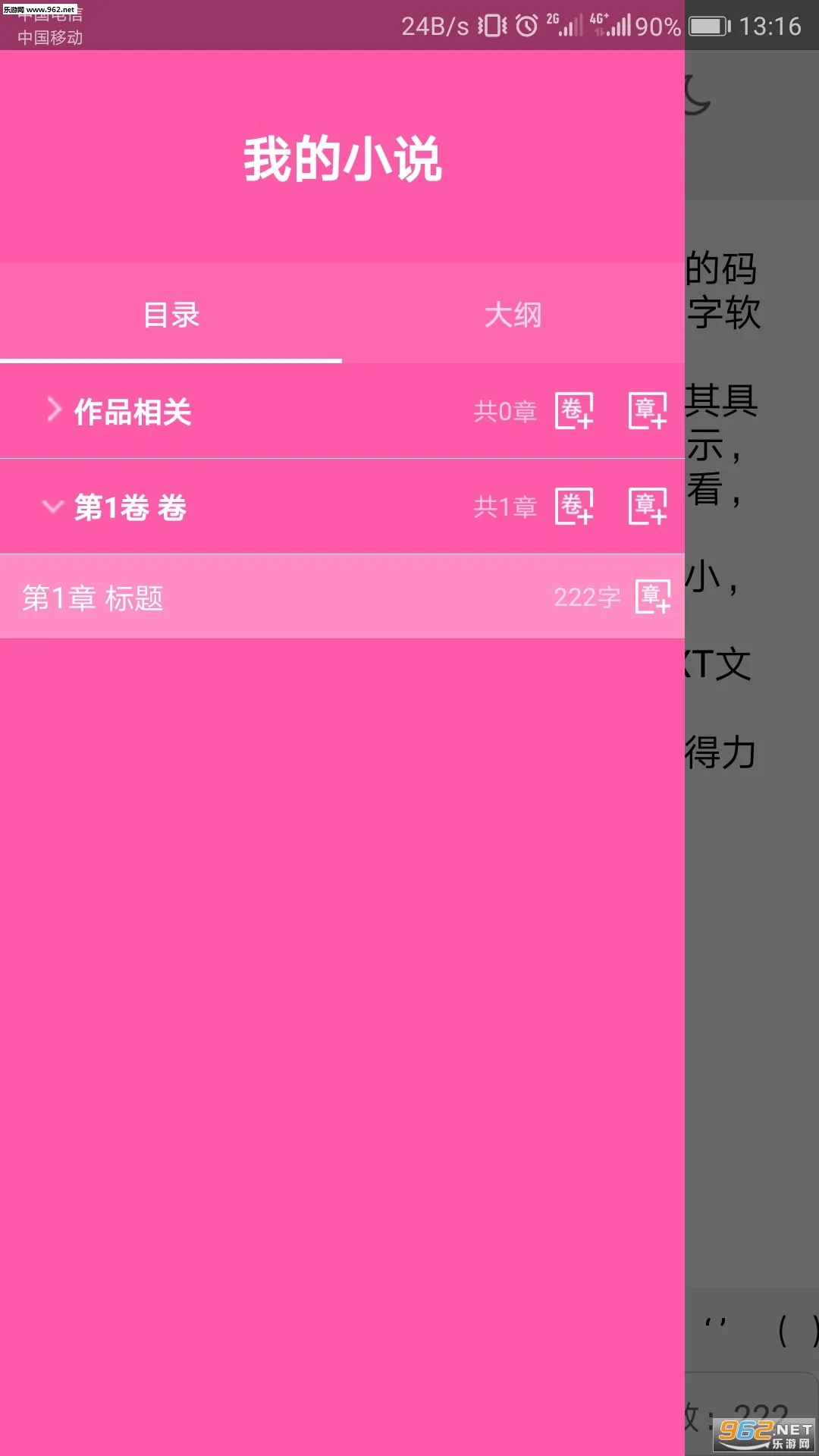Add a chapter after 第1章 标题
This screenshot has width=819, height=1456.
[x=652, y=597]
